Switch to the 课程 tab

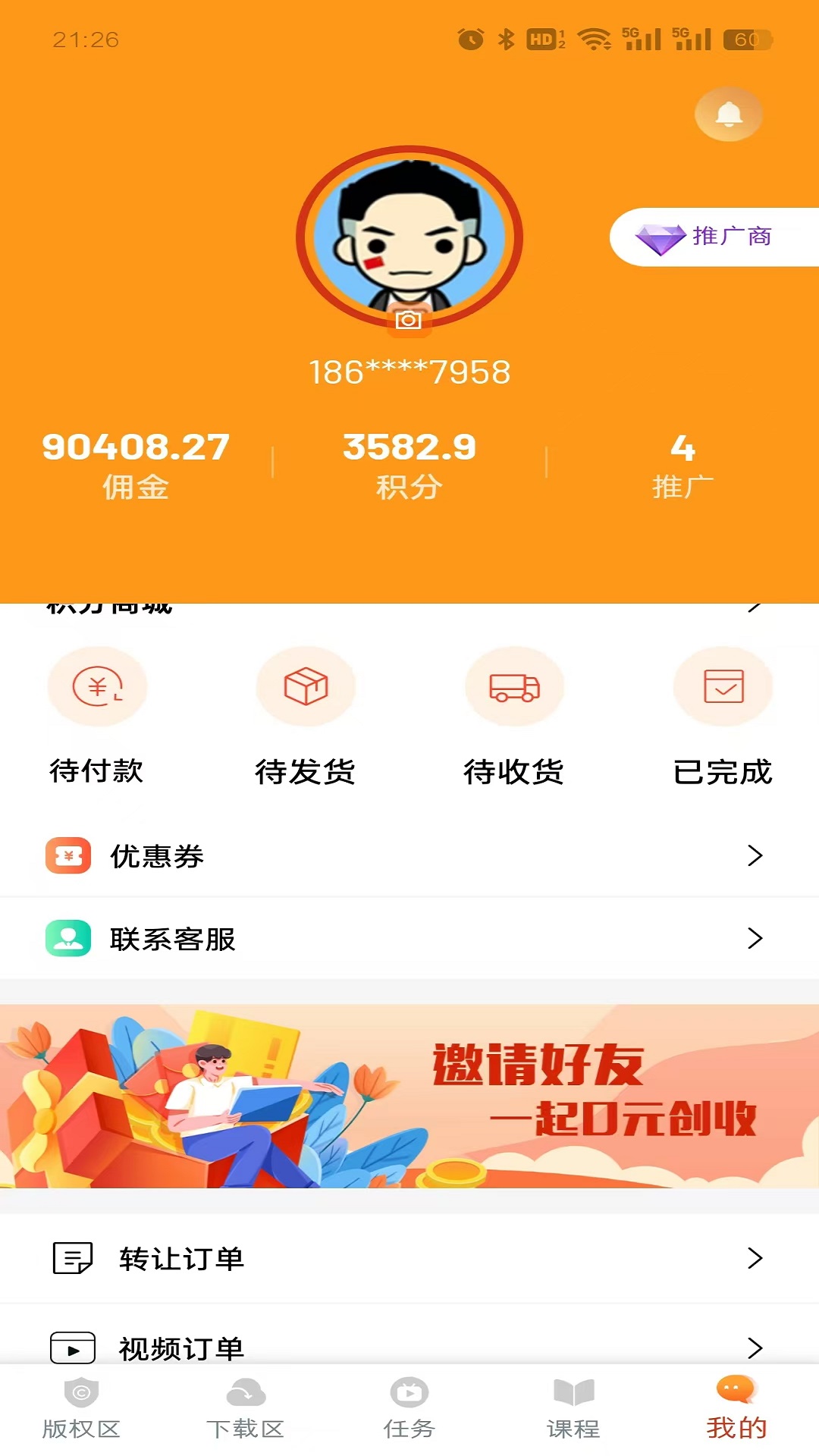point(573,1409)
